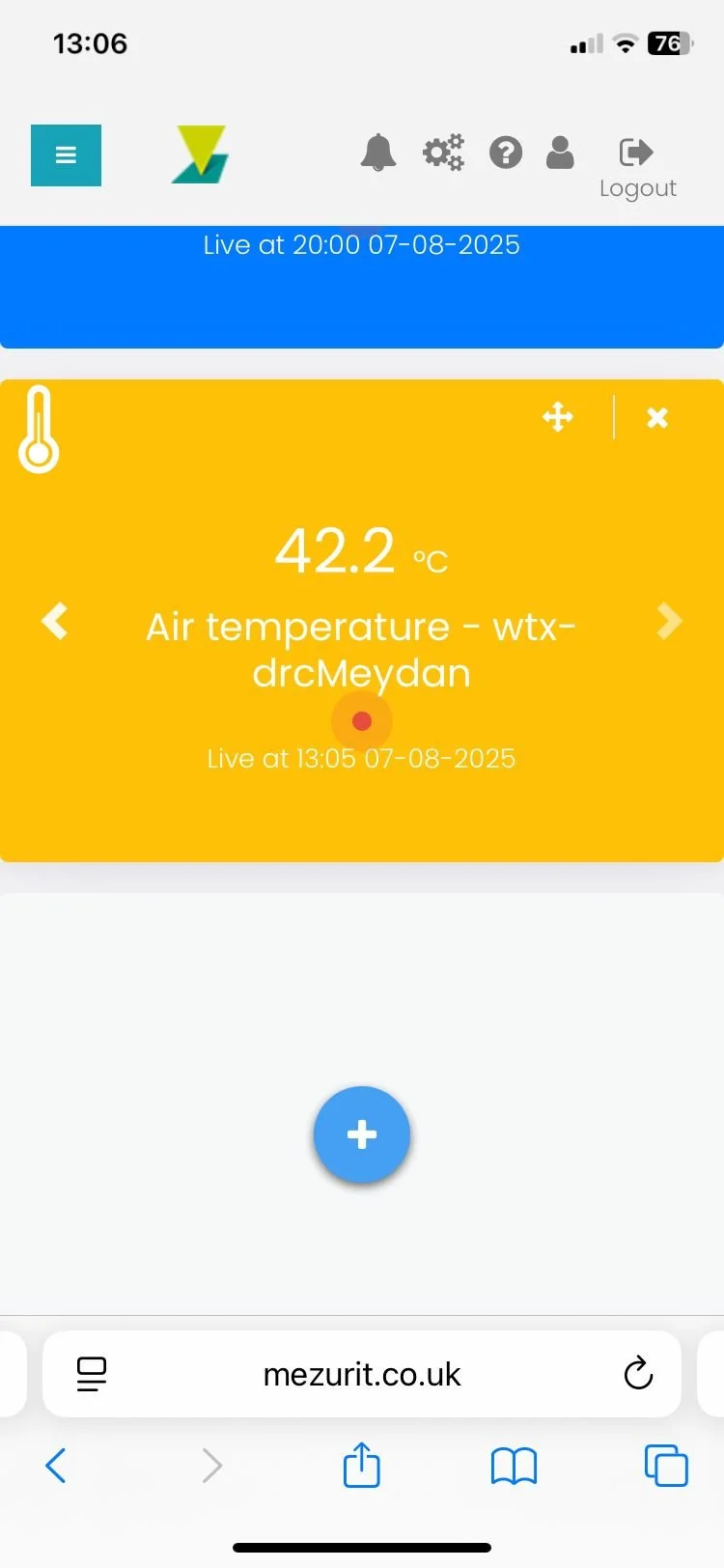Open the user profile icon

tap(560, 153)
